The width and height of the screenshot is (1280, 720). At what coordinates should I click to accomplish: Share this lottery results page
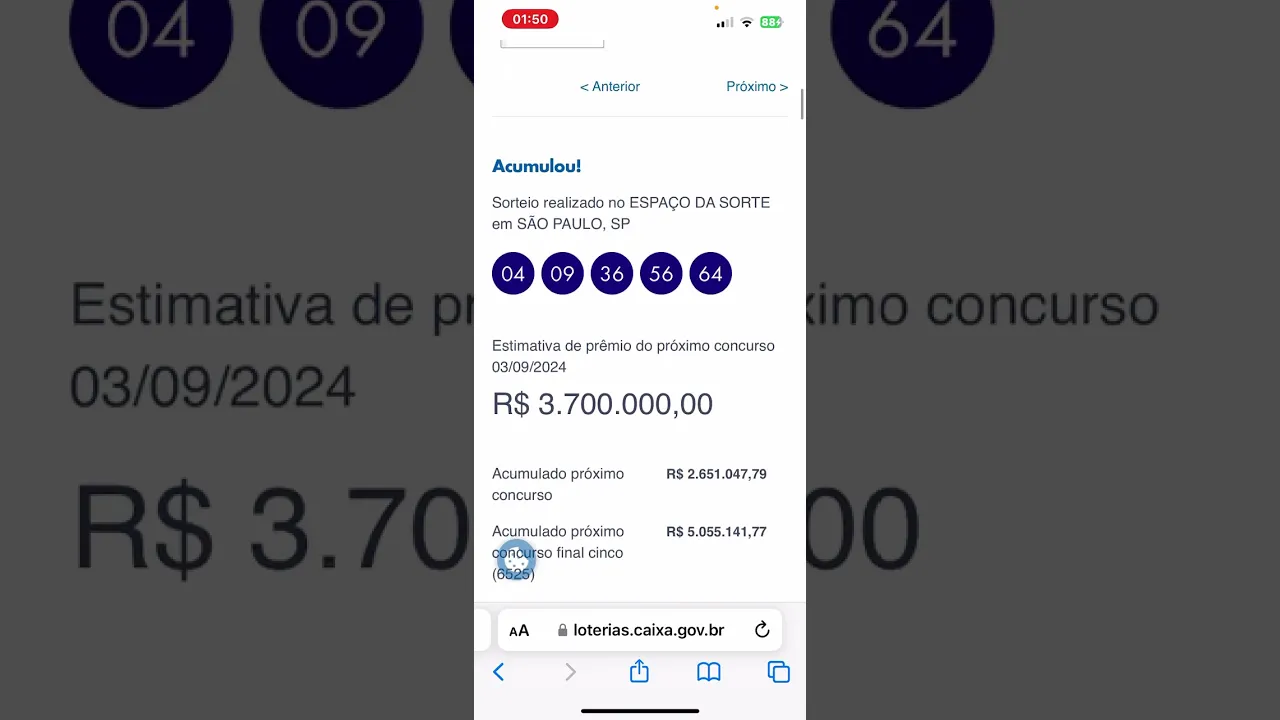[x=639, y=672]
